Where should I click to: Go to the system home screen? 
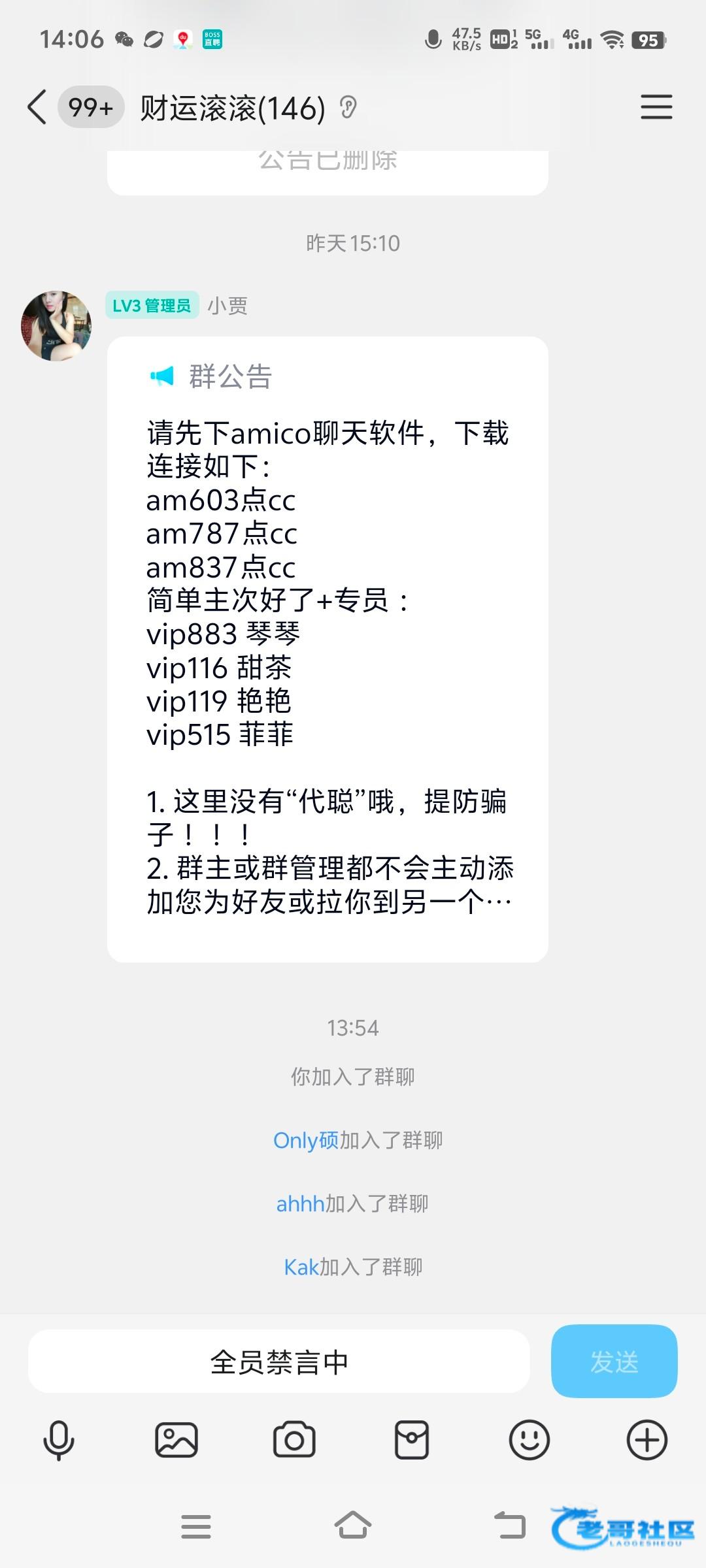[x=353, y=1526]
